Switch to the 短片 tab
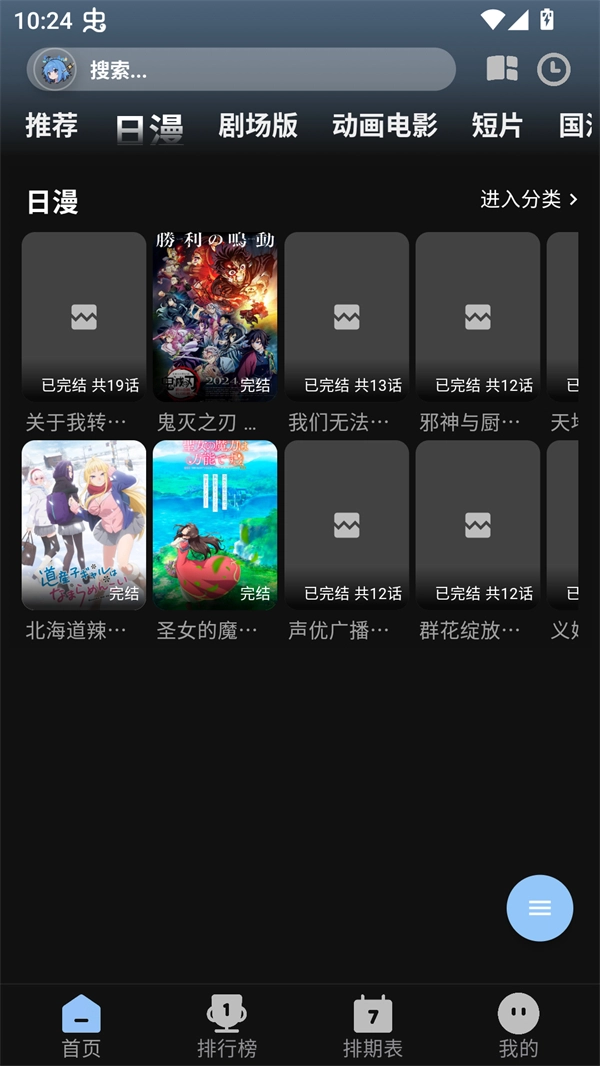Viewport: 600px width, 1066px height. coord(497,126)
